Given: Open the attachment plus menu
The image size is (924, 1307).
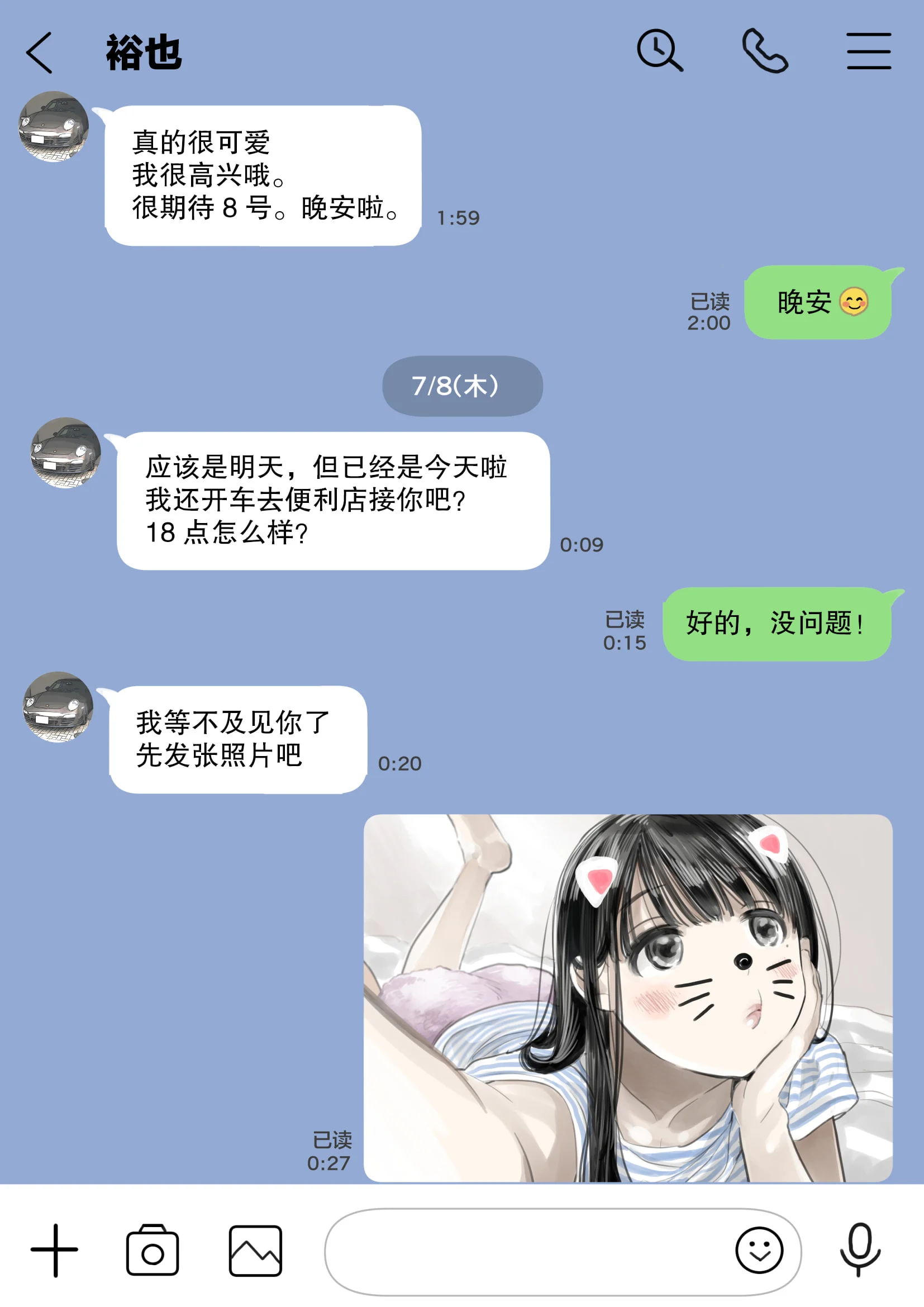Looking at the screenshot, I should pyautogui.click(x=55, y=1251).
